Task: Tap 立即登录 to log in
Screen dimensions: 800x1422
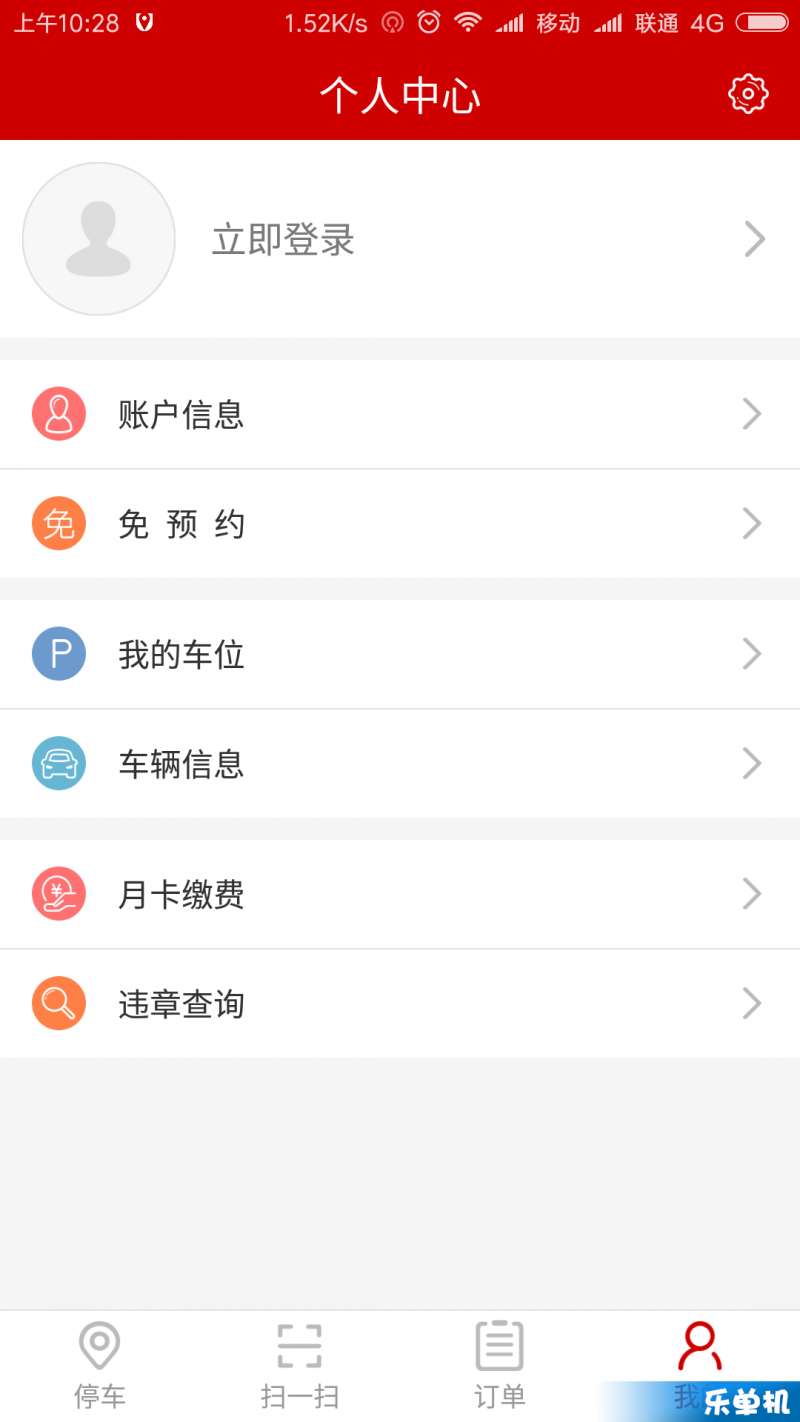Action: 283,240
